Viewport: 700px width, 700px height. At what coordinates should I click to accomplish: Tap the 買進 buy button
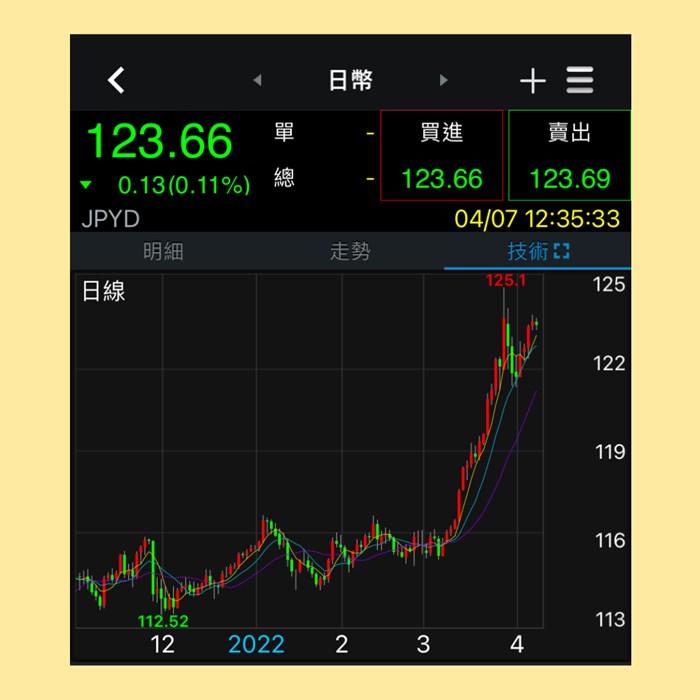[x=441, y=155]
